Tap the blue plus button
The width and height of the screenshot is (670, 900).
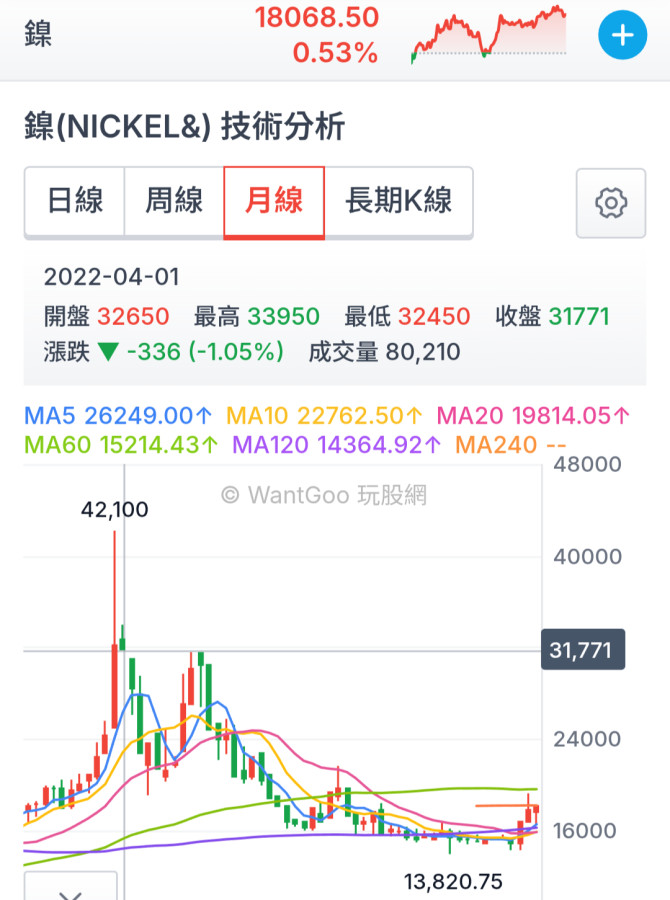coord(622,36)
